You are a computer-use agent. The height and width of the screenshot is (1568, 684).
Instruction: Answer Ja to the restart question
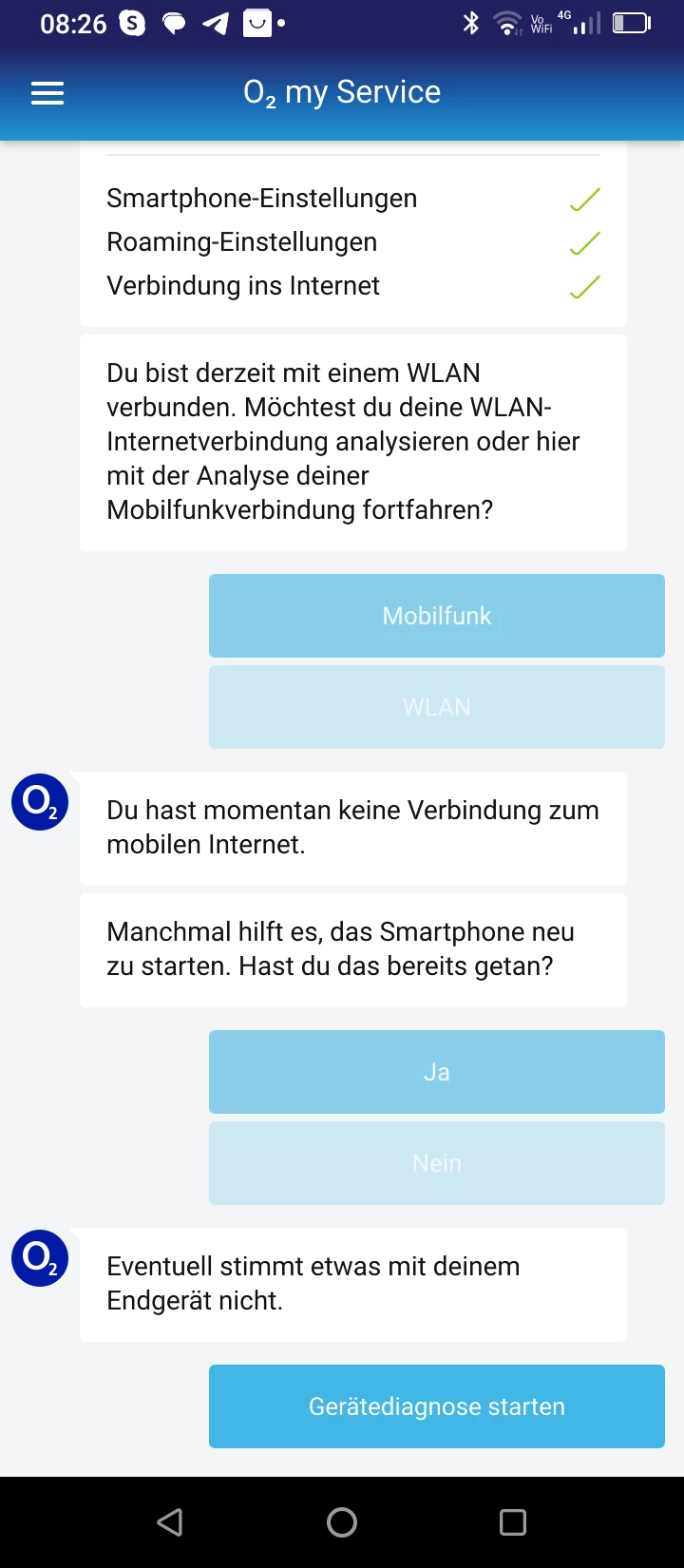[436, 1072]
